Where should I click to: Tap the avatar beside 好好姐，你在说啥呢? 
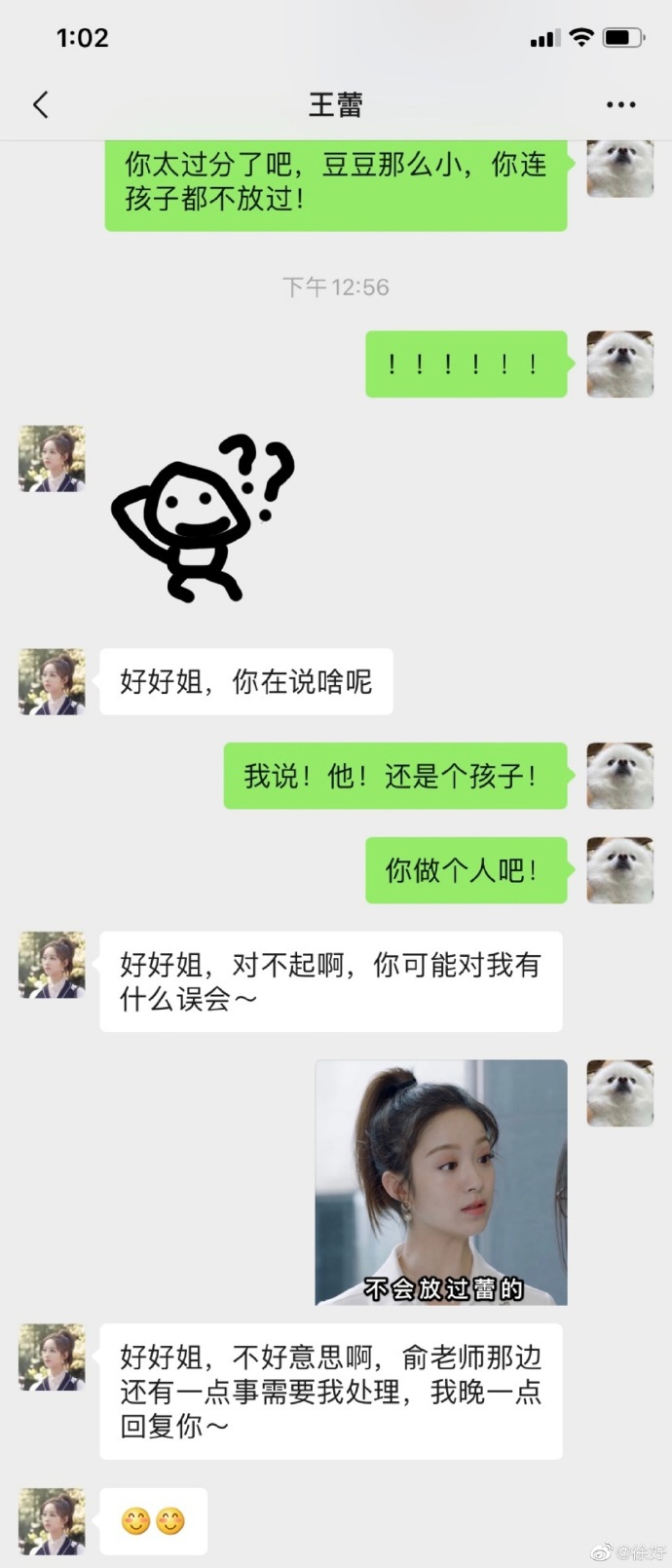tap(52, 681)
